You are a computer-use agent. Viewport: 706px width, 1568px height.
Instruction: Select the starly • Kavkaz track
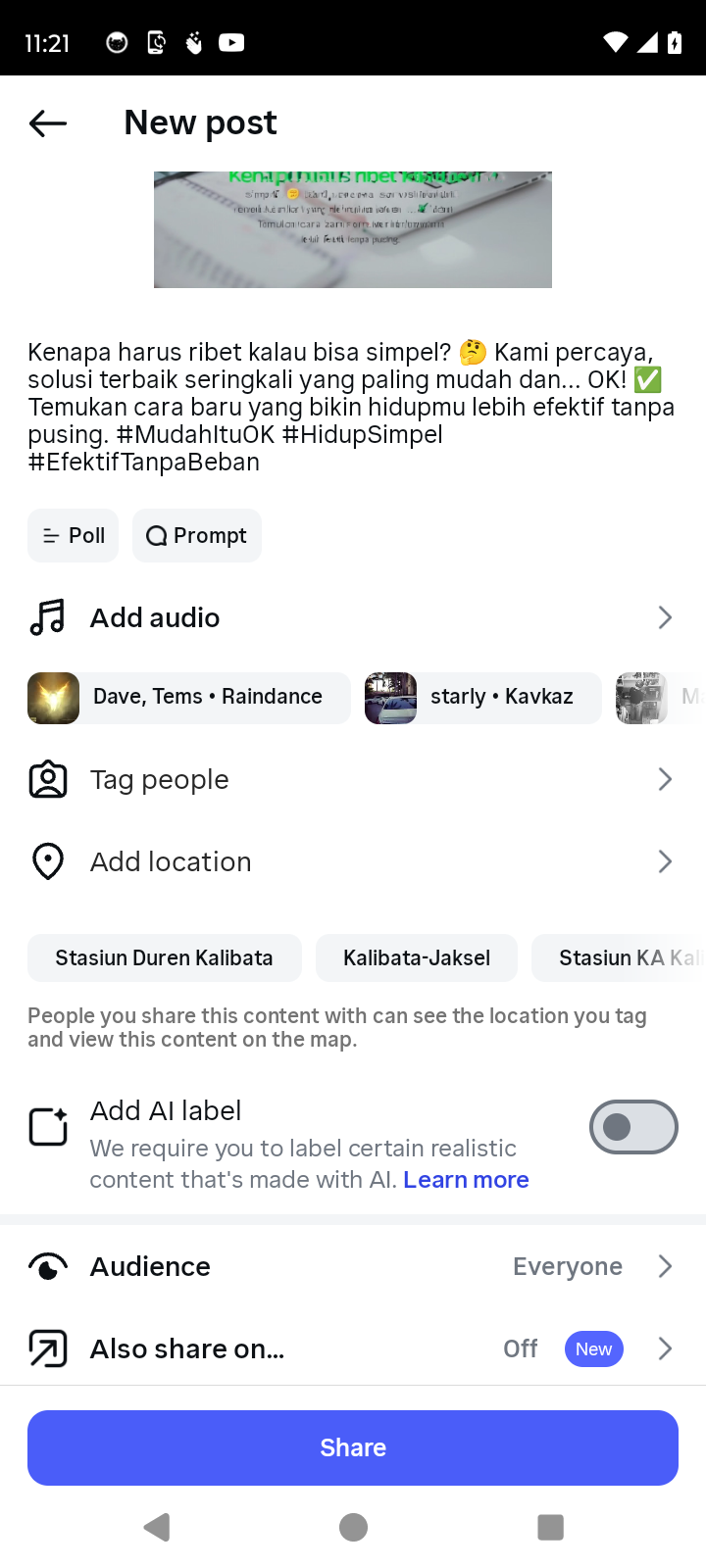coord(483,698)
